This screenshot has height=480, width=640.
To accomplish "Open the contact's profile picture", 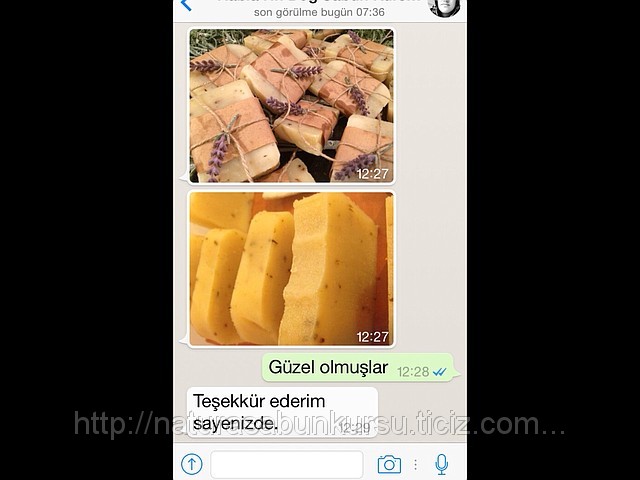I will pos(444,6).
